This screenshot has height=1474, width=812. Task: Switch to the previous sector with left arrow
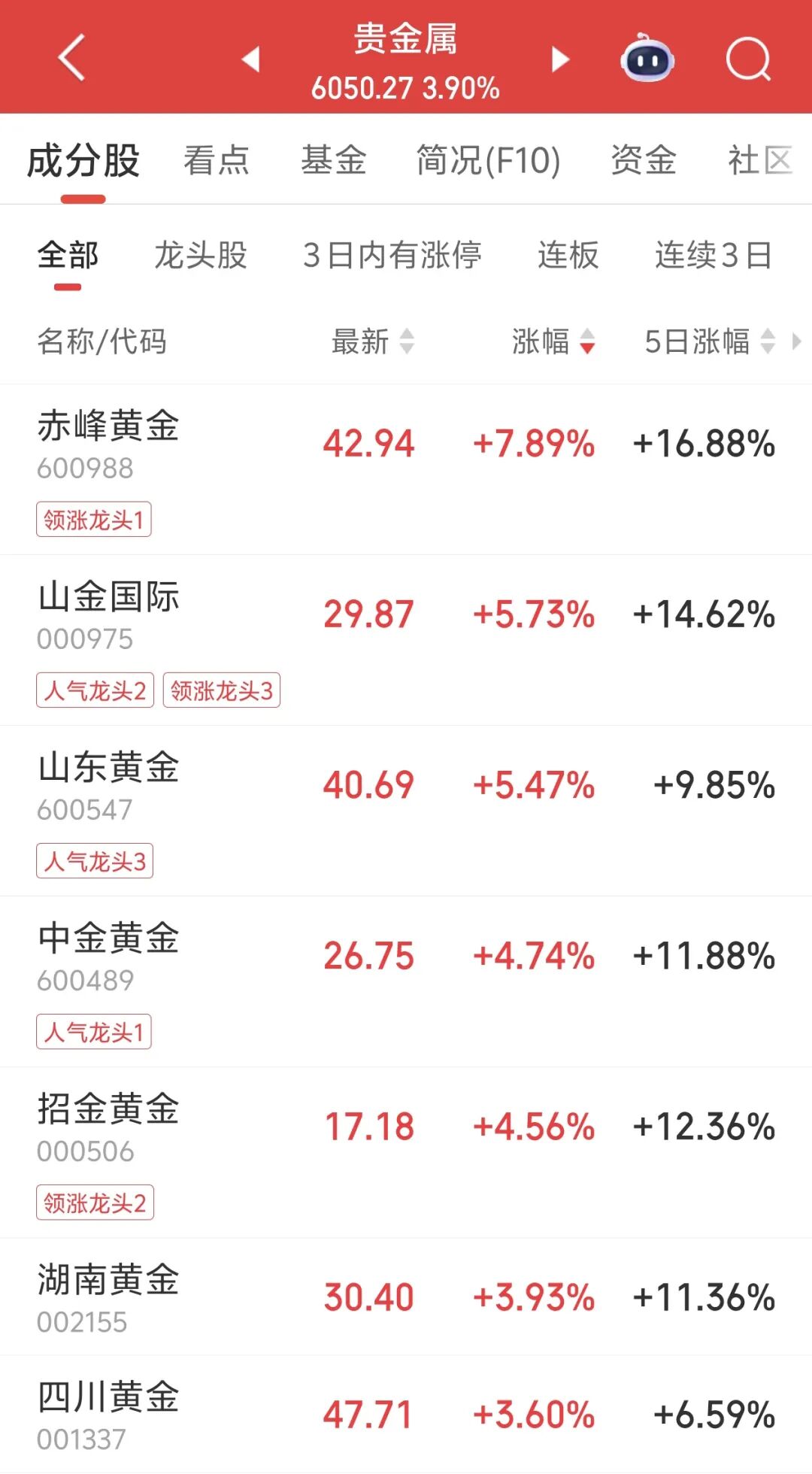(251, 59)
